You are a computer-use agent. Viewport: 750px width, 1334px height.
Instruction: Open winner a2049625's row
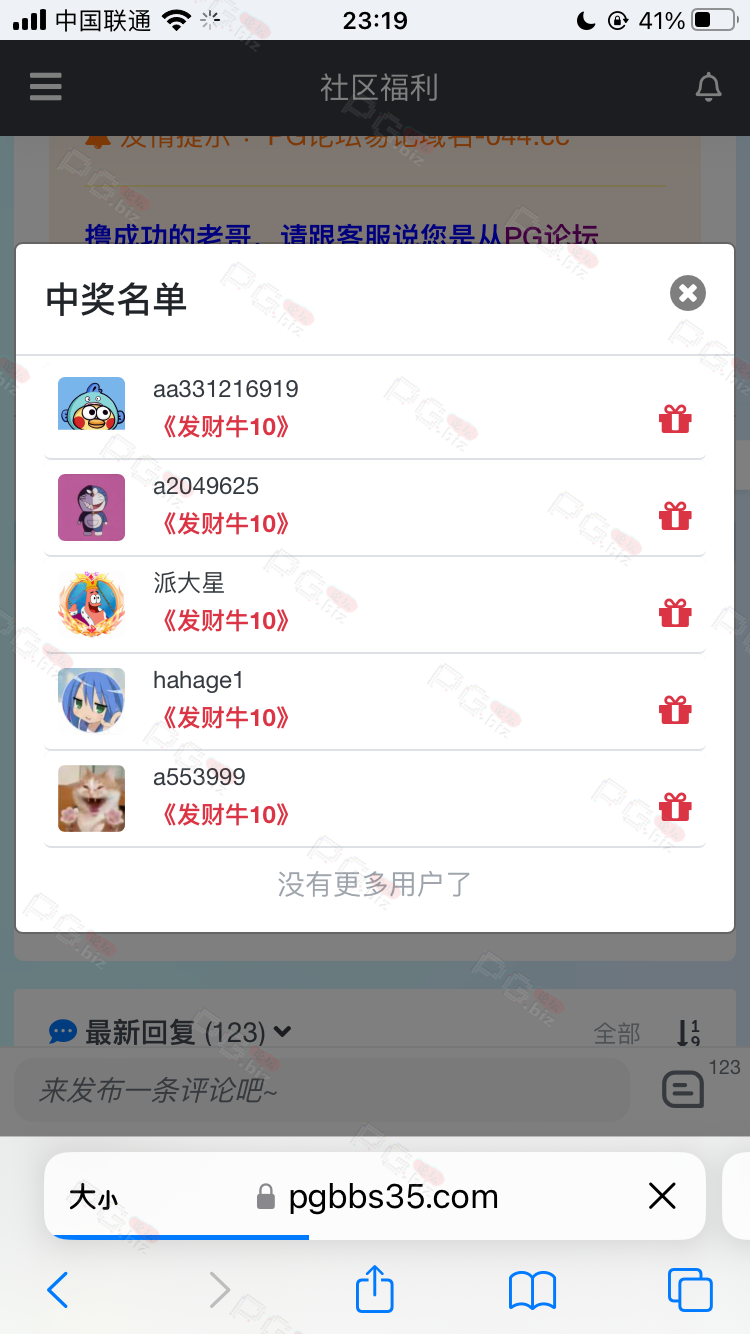375,505
